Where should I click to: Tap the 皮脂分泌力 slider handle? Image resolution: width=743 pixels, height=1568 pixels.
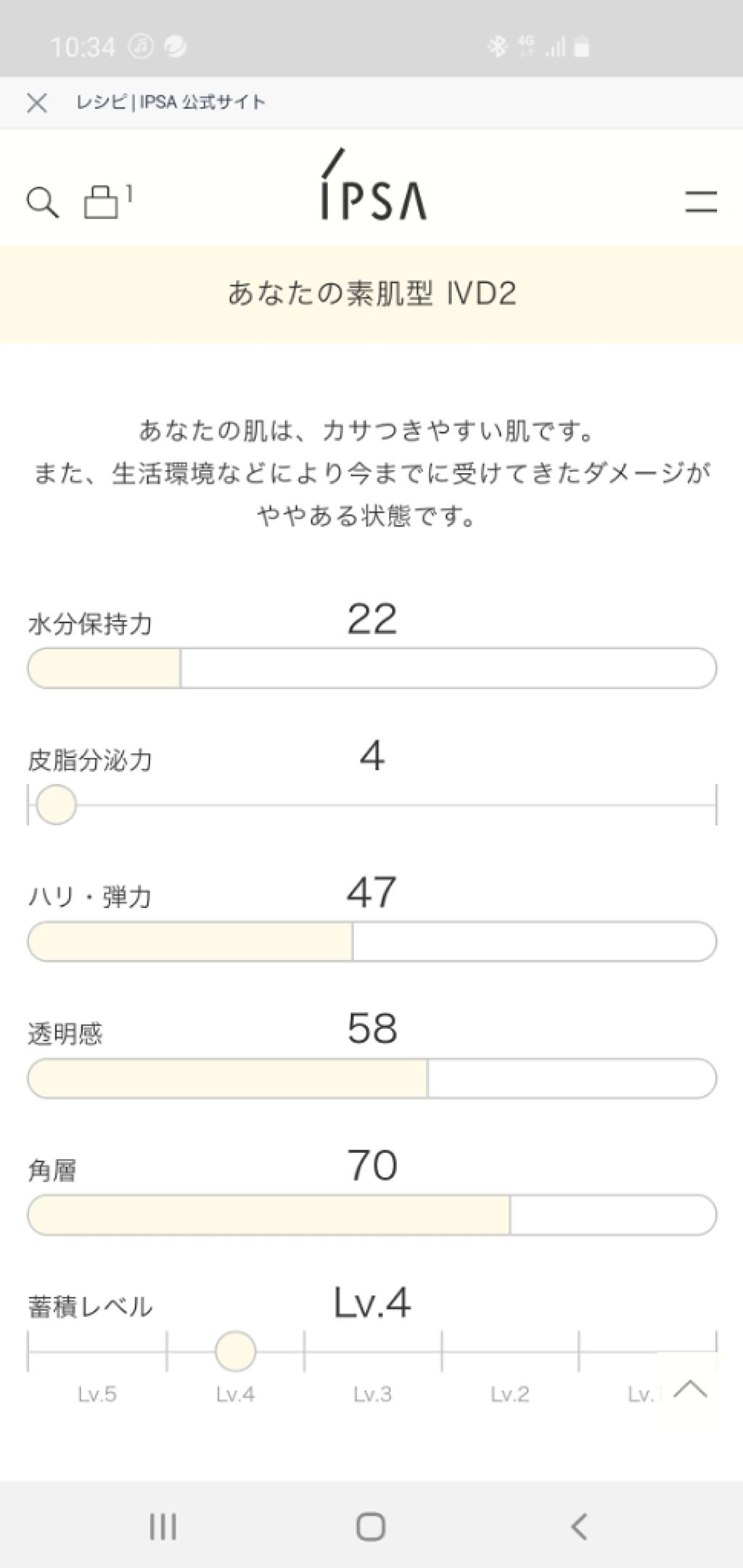[57, 805]
